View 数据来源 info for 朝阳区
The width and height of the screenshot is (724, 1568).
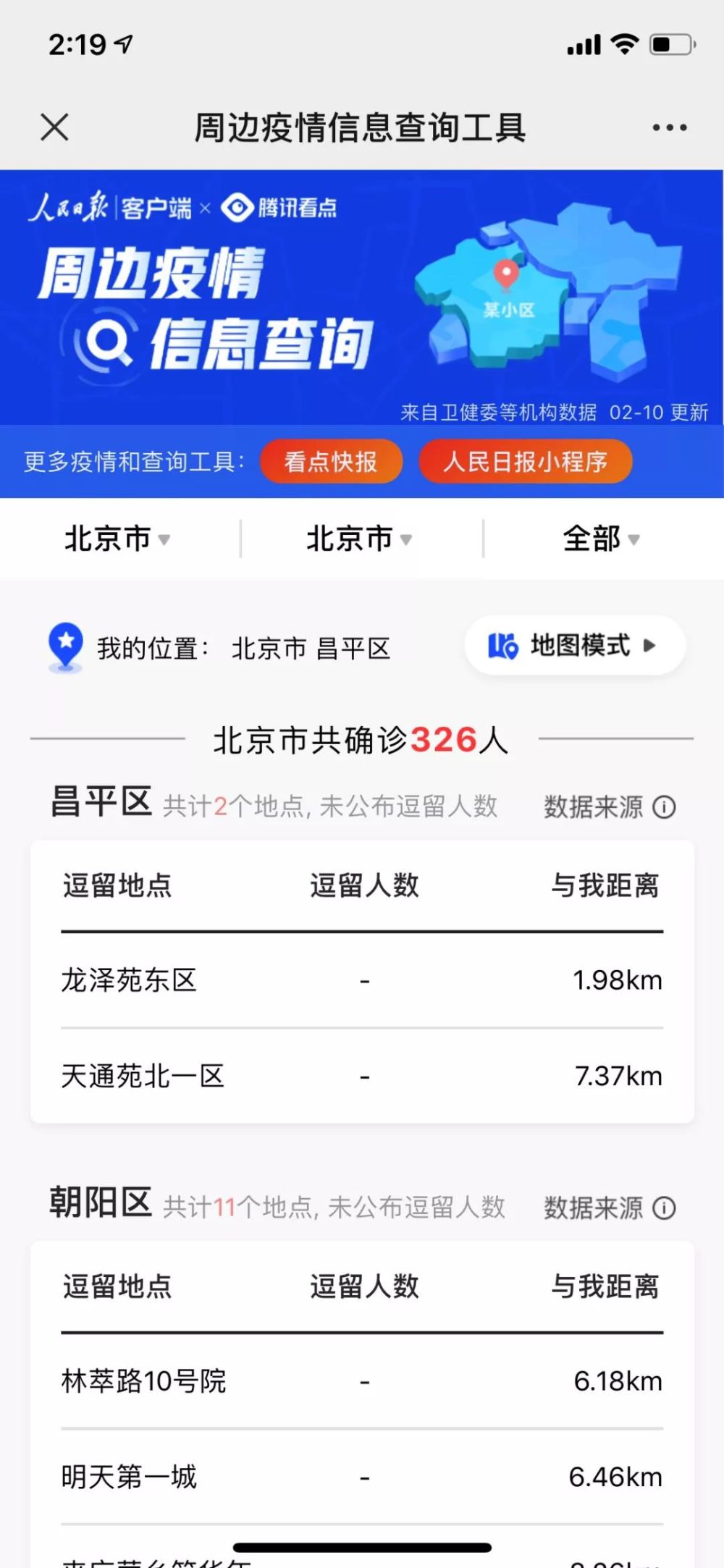(609, 1207)
